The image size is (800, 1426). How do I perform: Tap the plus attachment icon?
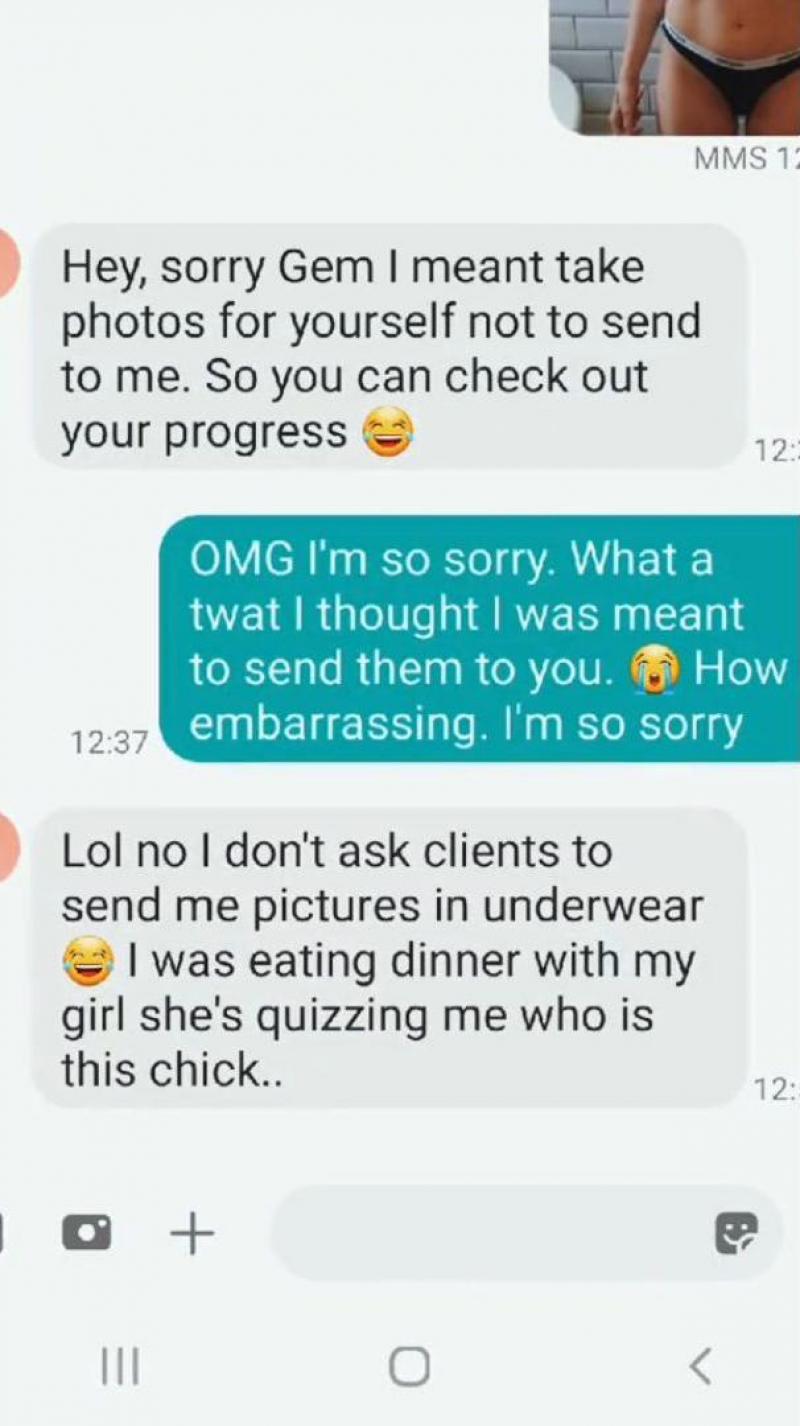192,1233
